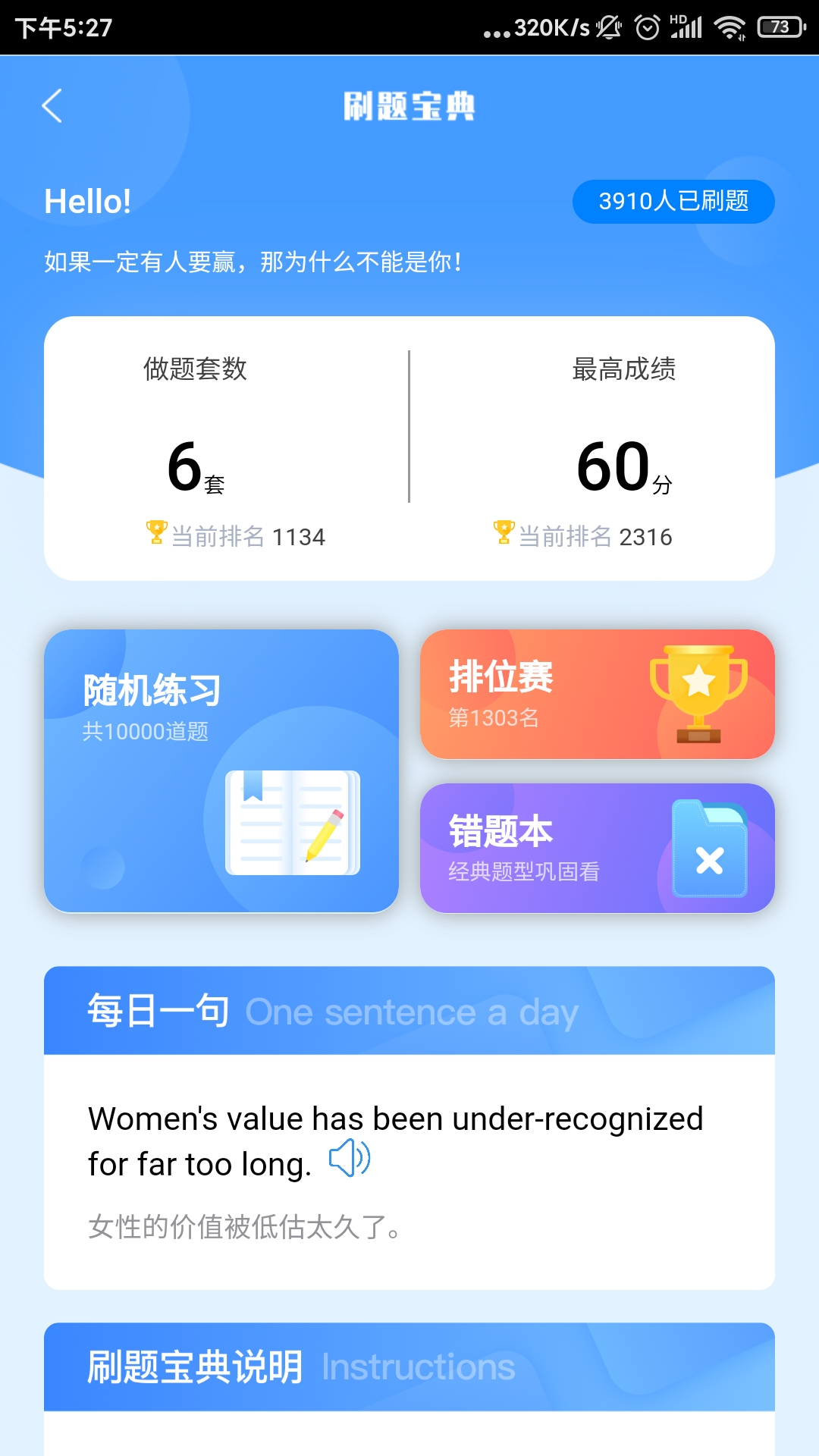Play audio of the daily sentence

349,1159
